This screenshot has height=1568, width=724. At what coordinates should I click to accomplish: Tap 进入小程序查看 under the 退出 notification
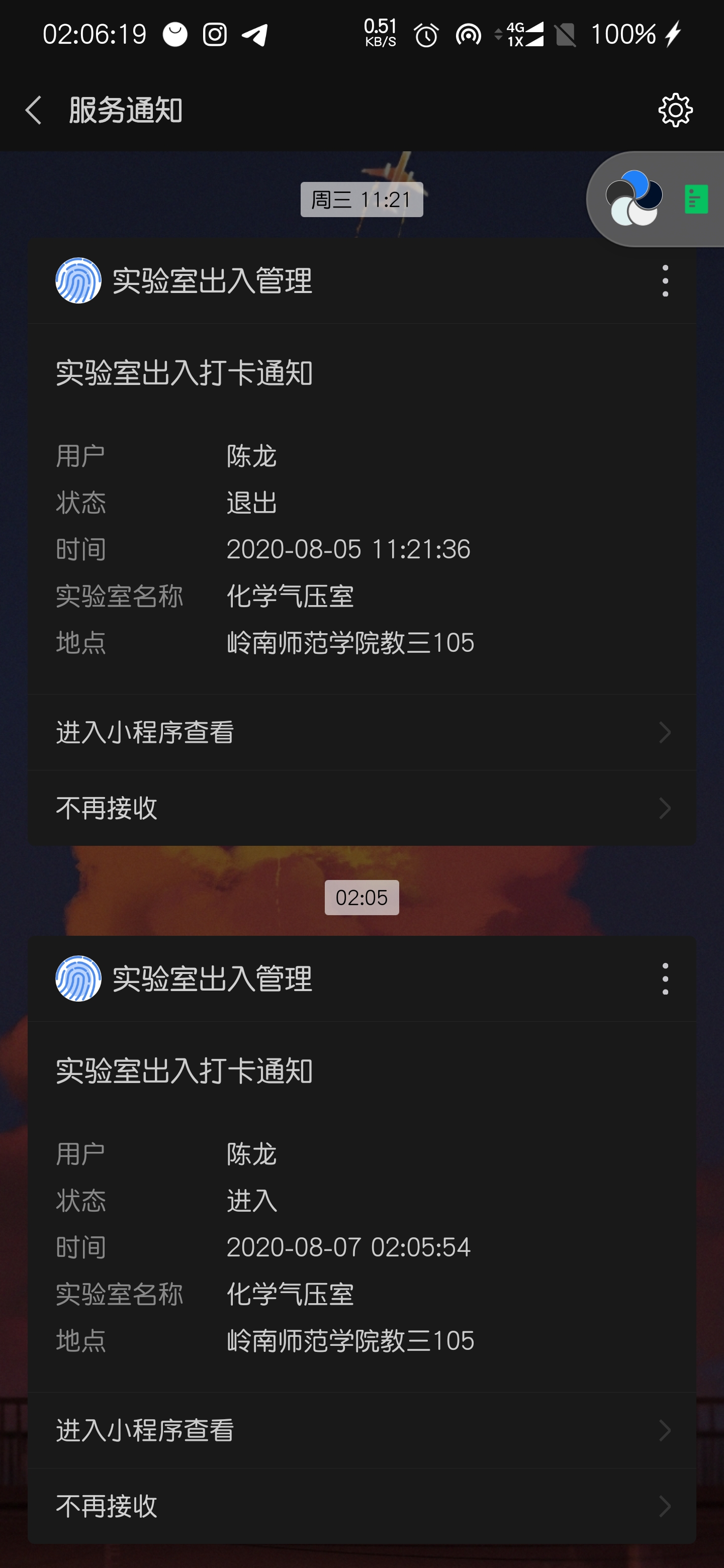(x=361, y=732)
